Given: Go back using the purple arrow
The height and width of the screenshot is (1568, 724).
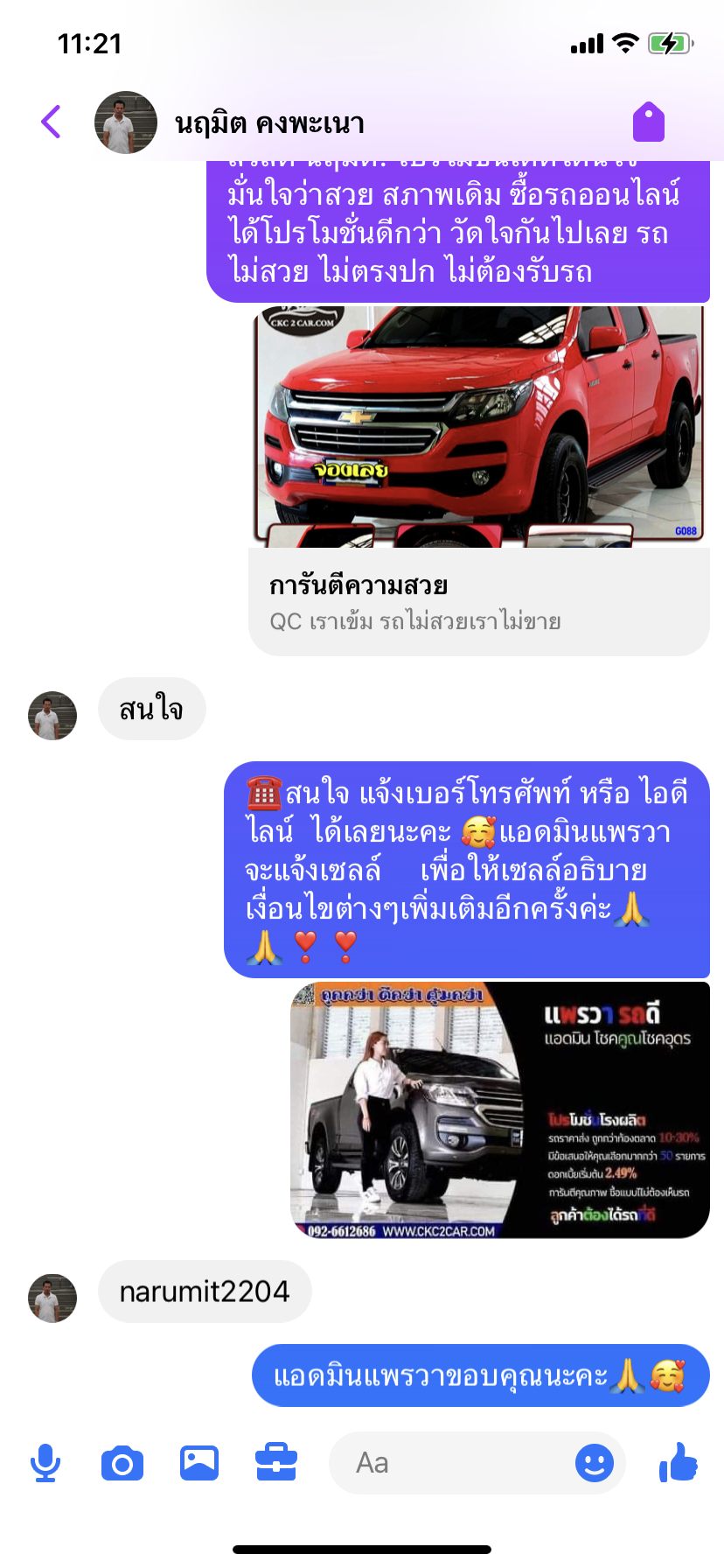Looking at the screenshot, I should pyautogui.click(x=52, y=122).
